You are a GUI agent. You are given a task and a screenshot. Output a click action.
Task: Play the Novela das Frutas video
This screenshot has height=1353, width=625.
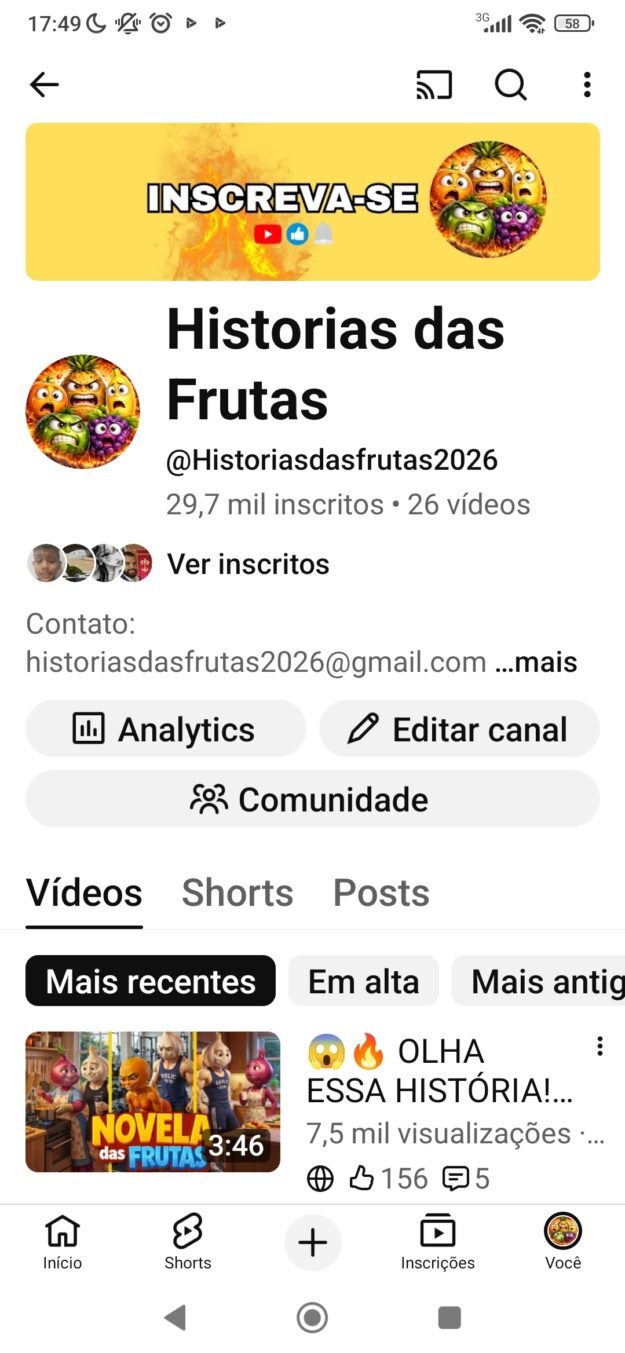click(x=152, y=1101)
